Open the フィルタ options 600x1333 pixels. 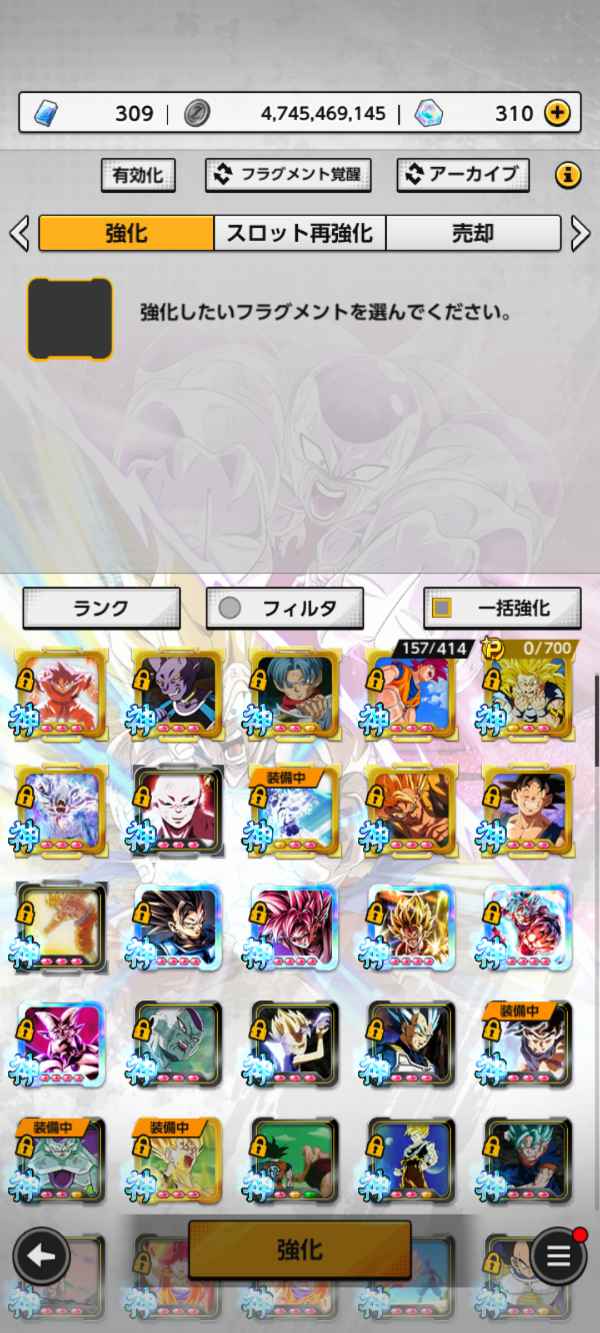point(284,607)
